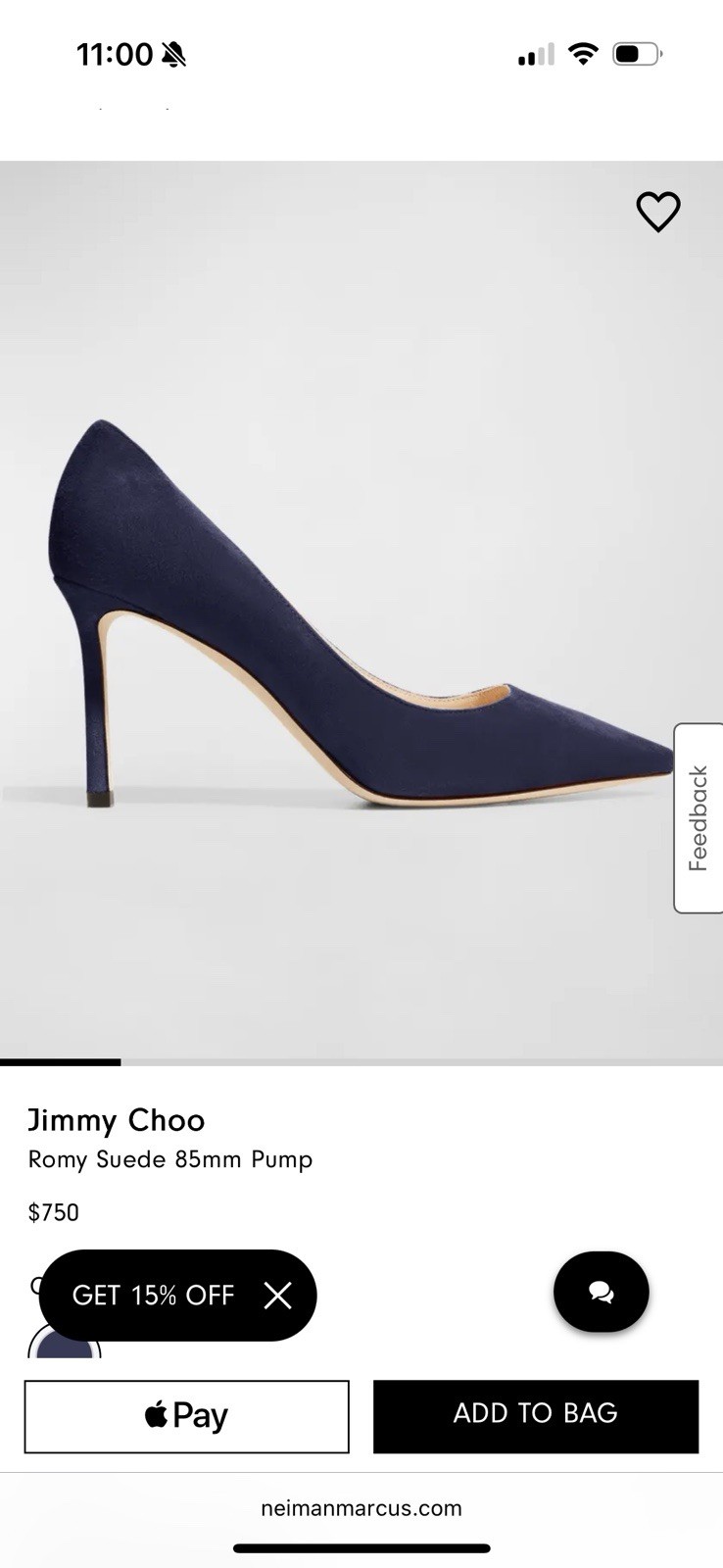
Task: Dismiss the Get 15% Off banner
Action: (278, 1295)
